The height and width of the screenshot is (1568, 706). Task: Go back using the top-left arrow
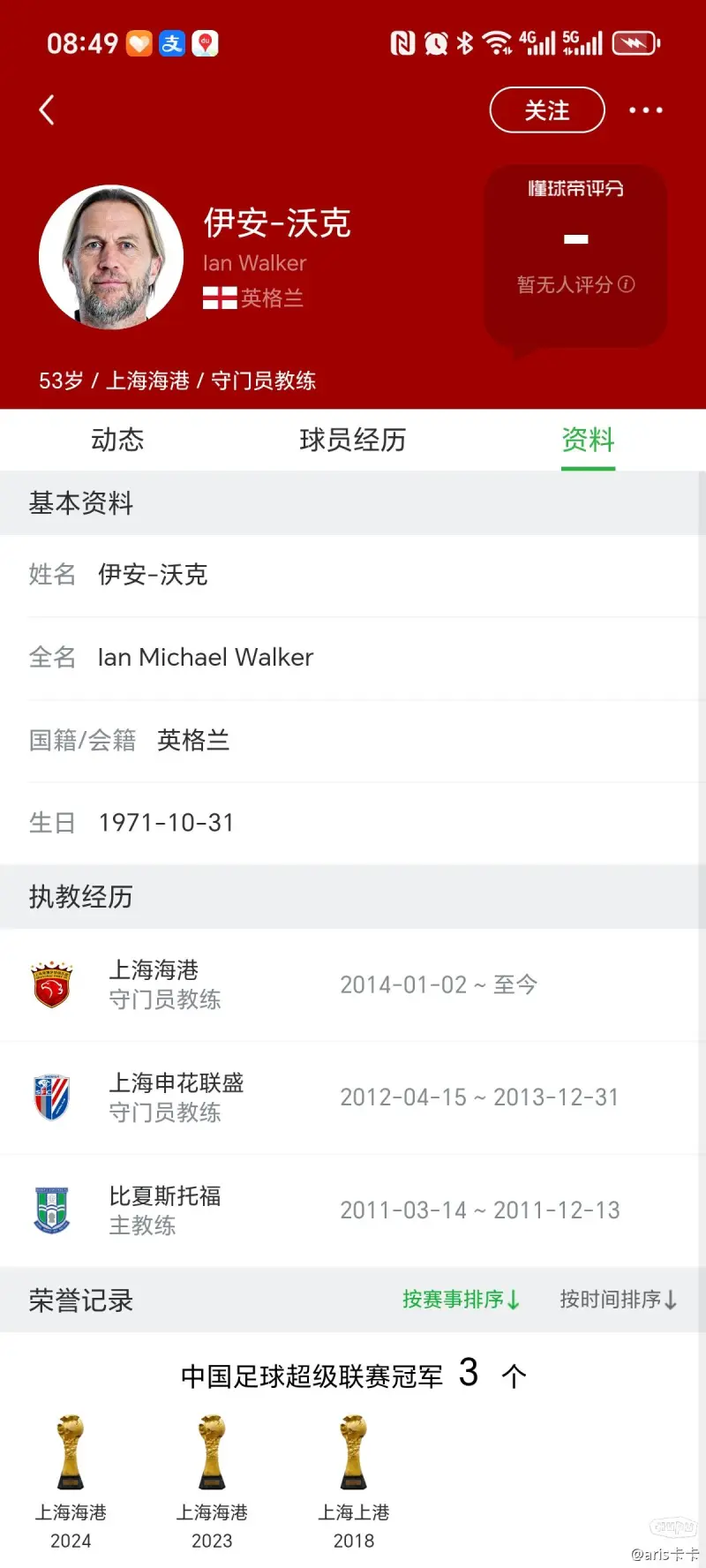click(x=48, y=110)
